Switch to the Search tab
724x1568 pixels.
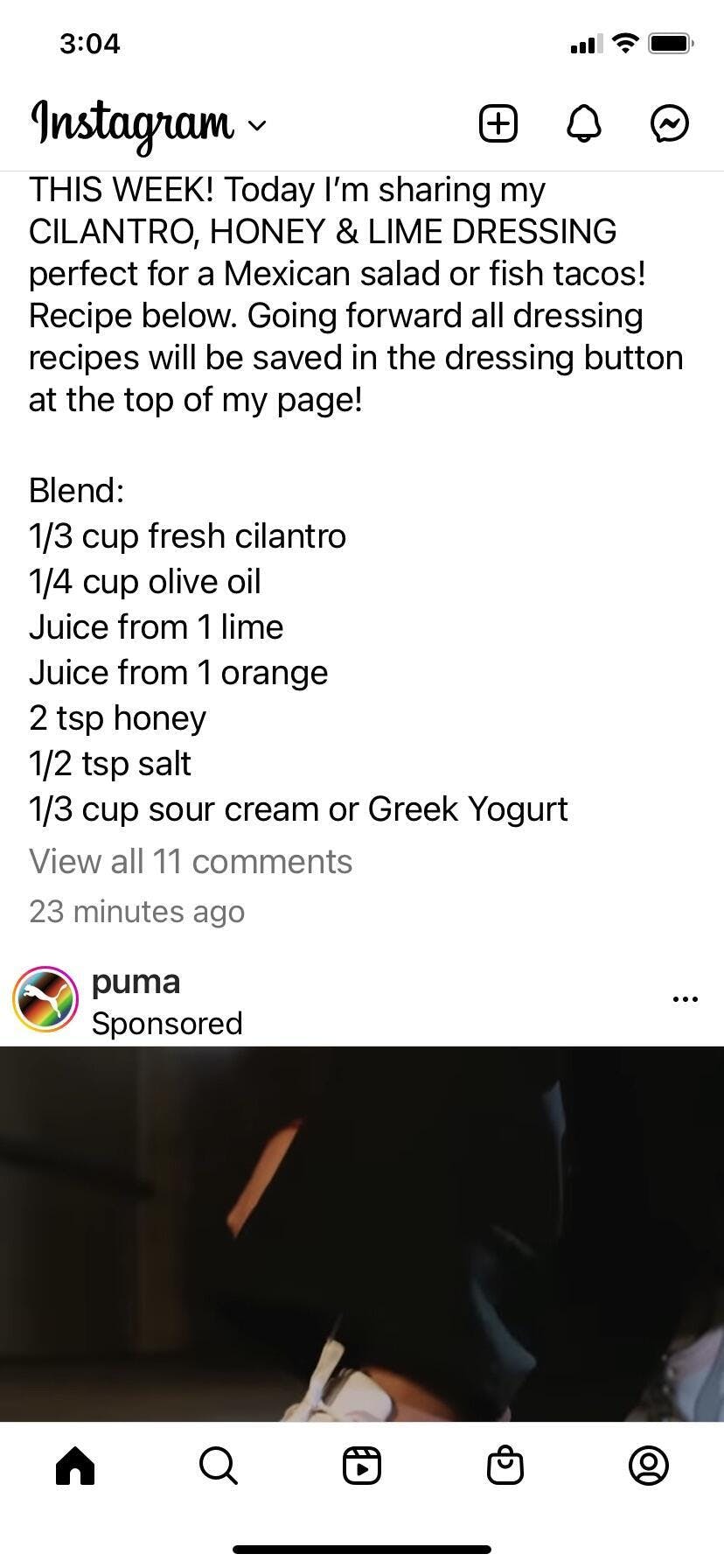(x=218, y=1466)
